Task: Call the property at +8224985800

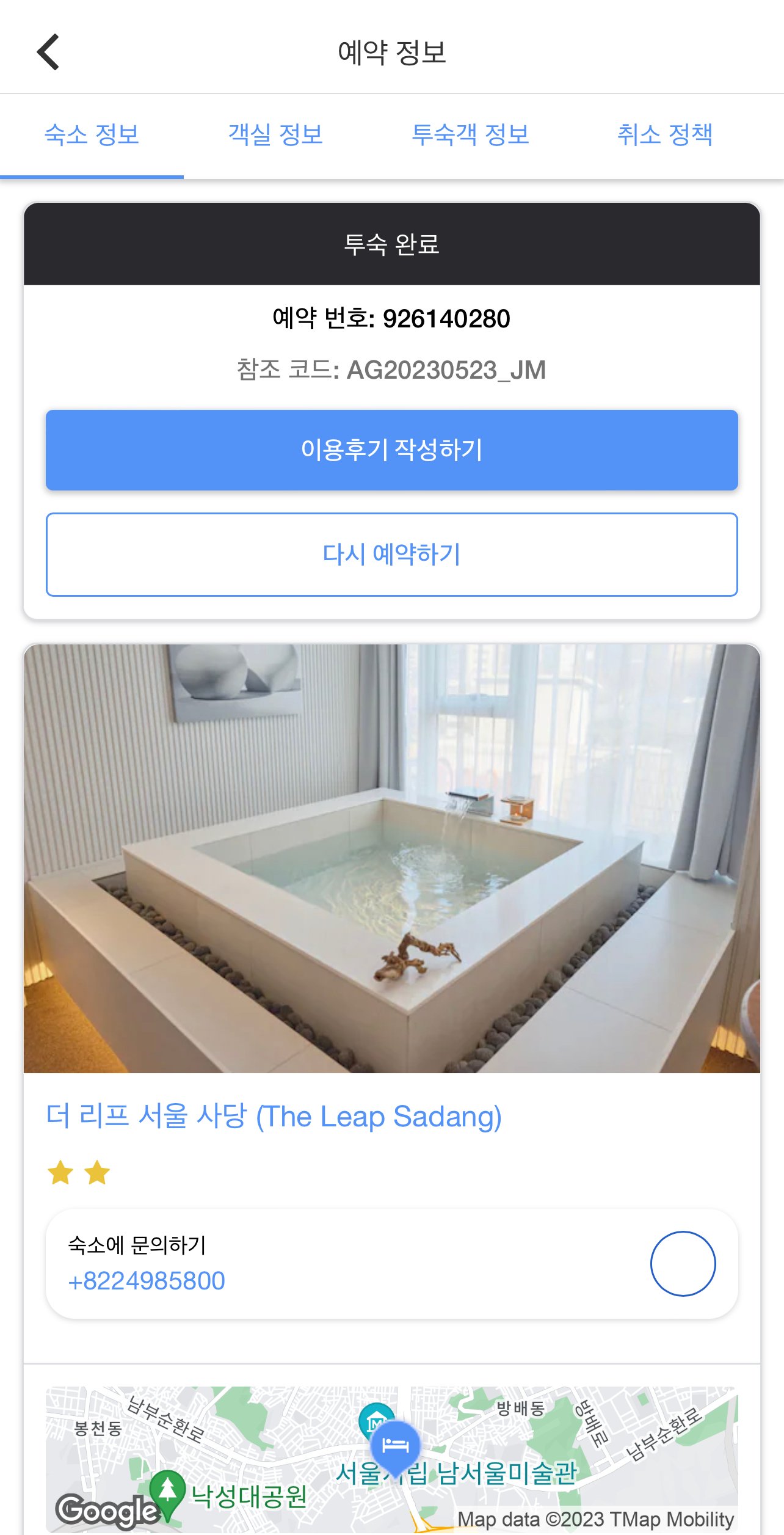Action: pos(147,1281)
